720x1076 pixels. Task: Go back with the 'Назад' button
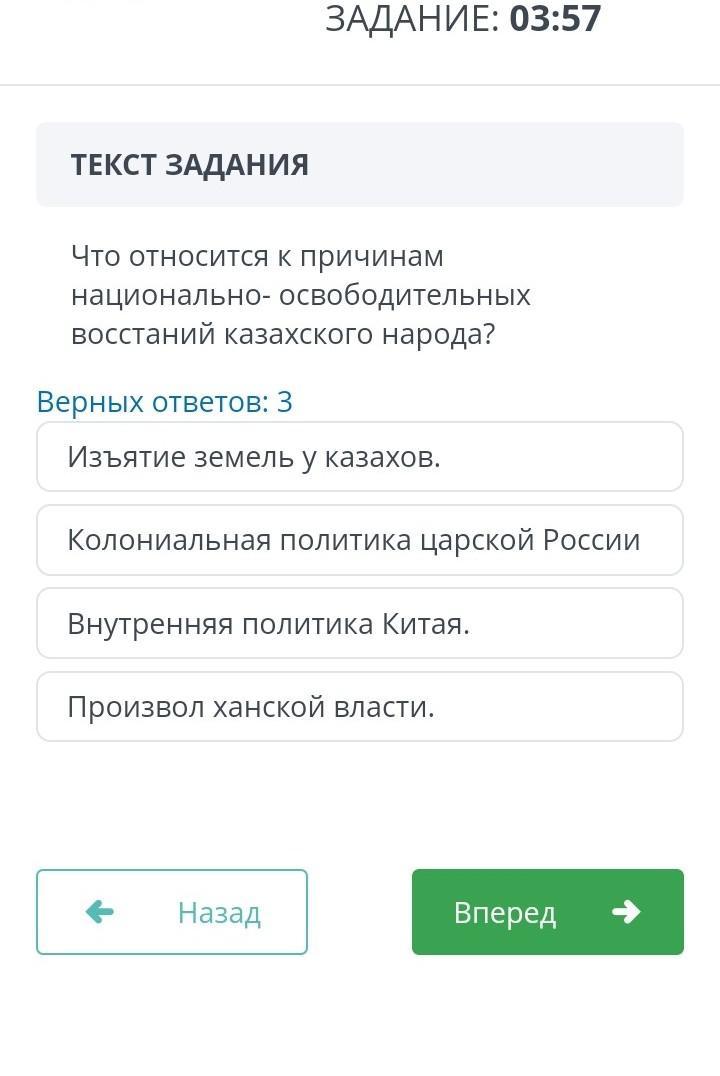[x=172, y=912]
